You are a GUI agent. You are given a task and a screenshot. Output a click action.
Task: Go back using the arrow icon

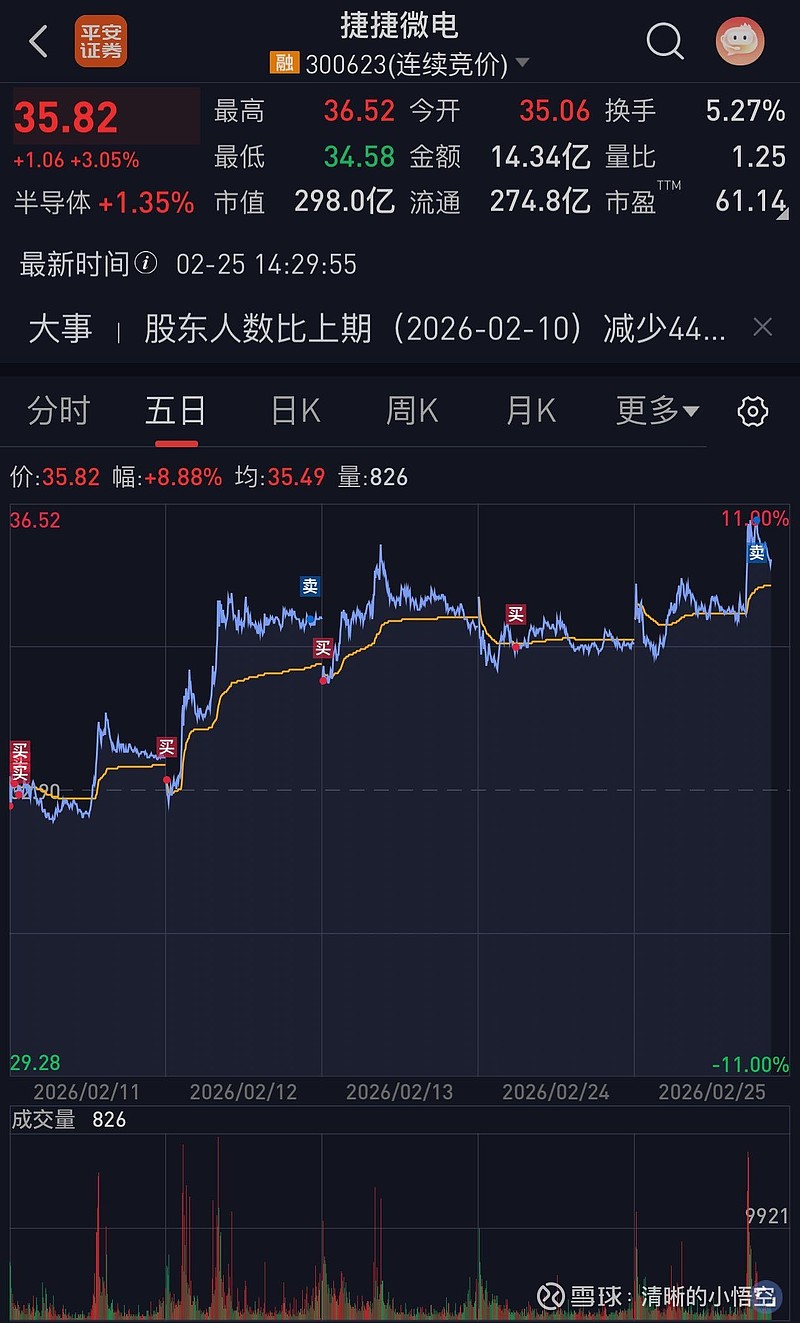click(x=39, y=42)
